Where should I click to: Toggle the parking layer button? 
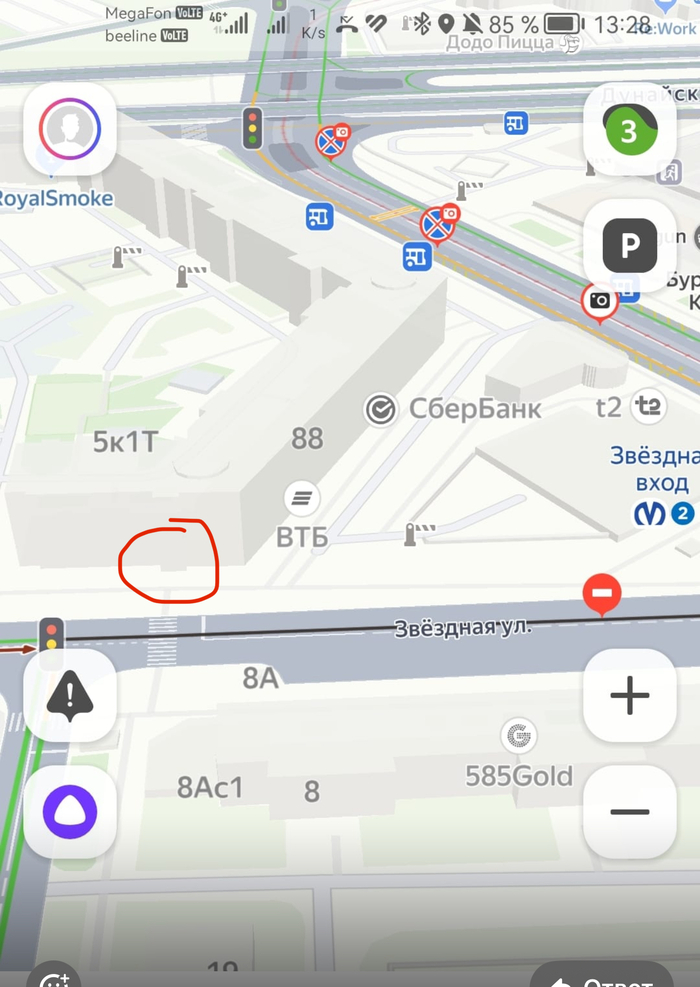coord(629,245)
